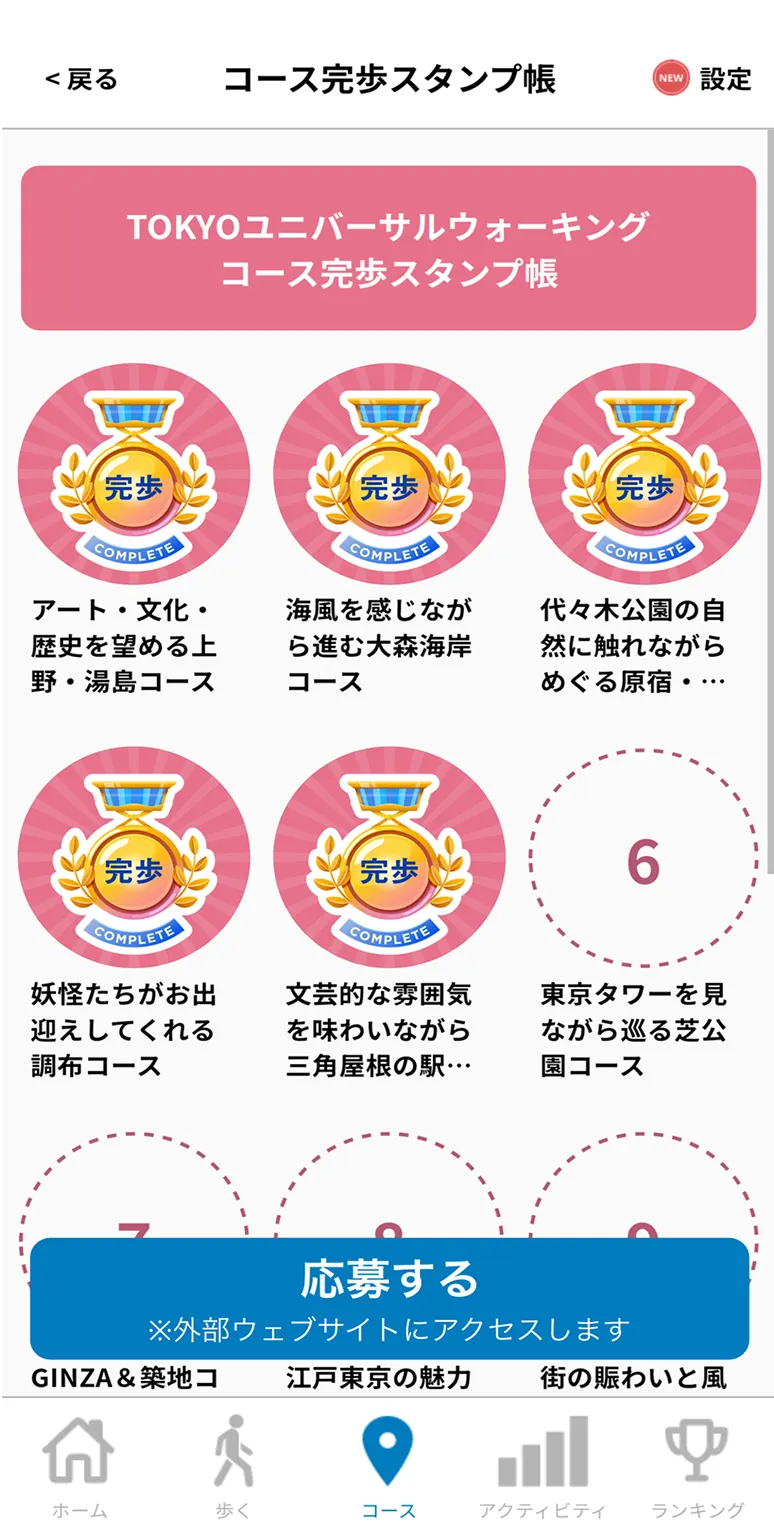The width and height of the screenshot is (774, 1528).
Task: Open the ランキング tab
Action: 697,1464
